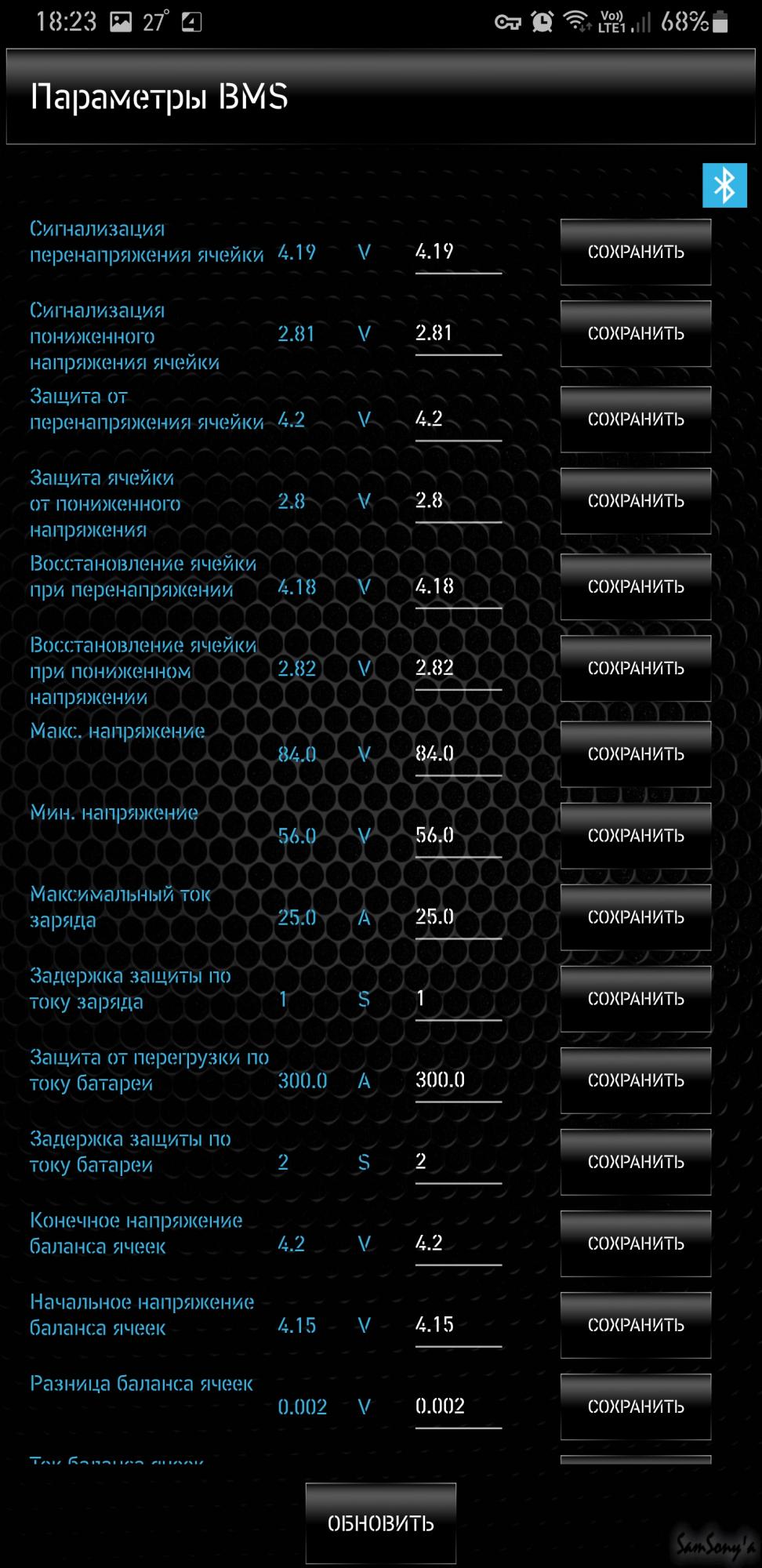Save the Макс. напряжение setting
The image size is (762, 1568).
click(x=636, y=753)
